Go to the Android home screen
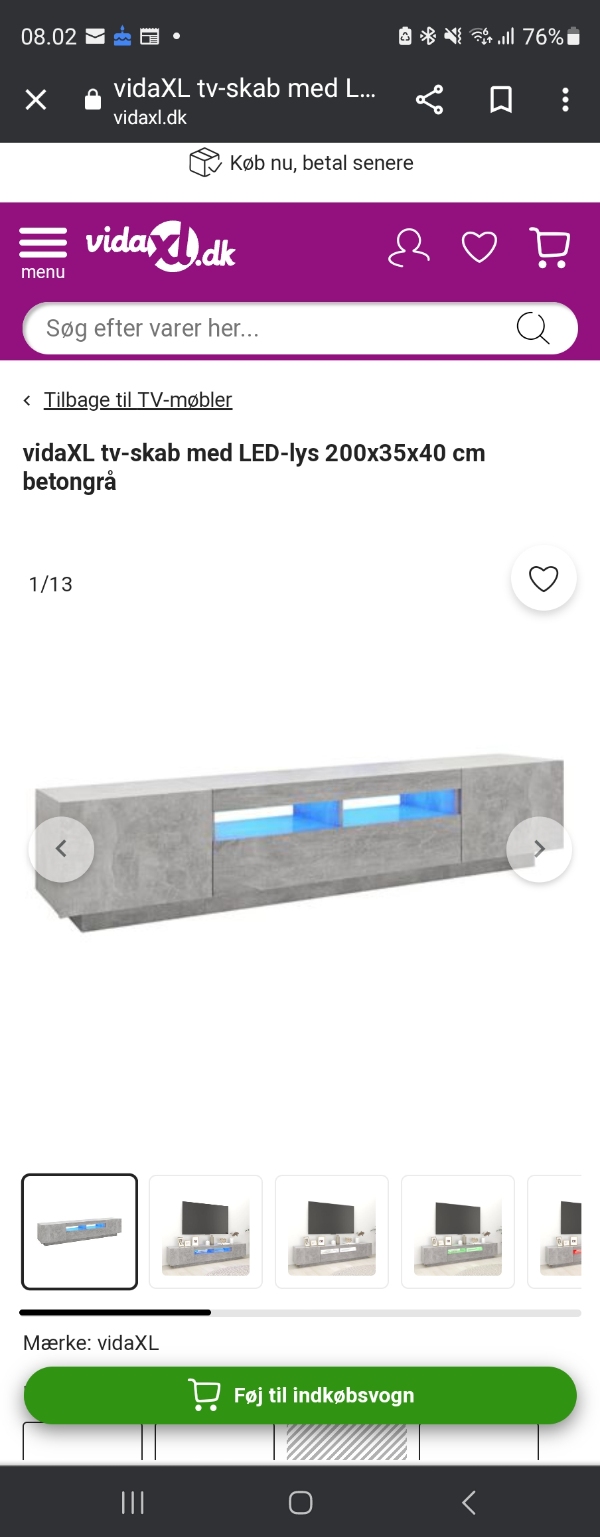Viewport: 600px width, 1537px height. [300, 1502]
